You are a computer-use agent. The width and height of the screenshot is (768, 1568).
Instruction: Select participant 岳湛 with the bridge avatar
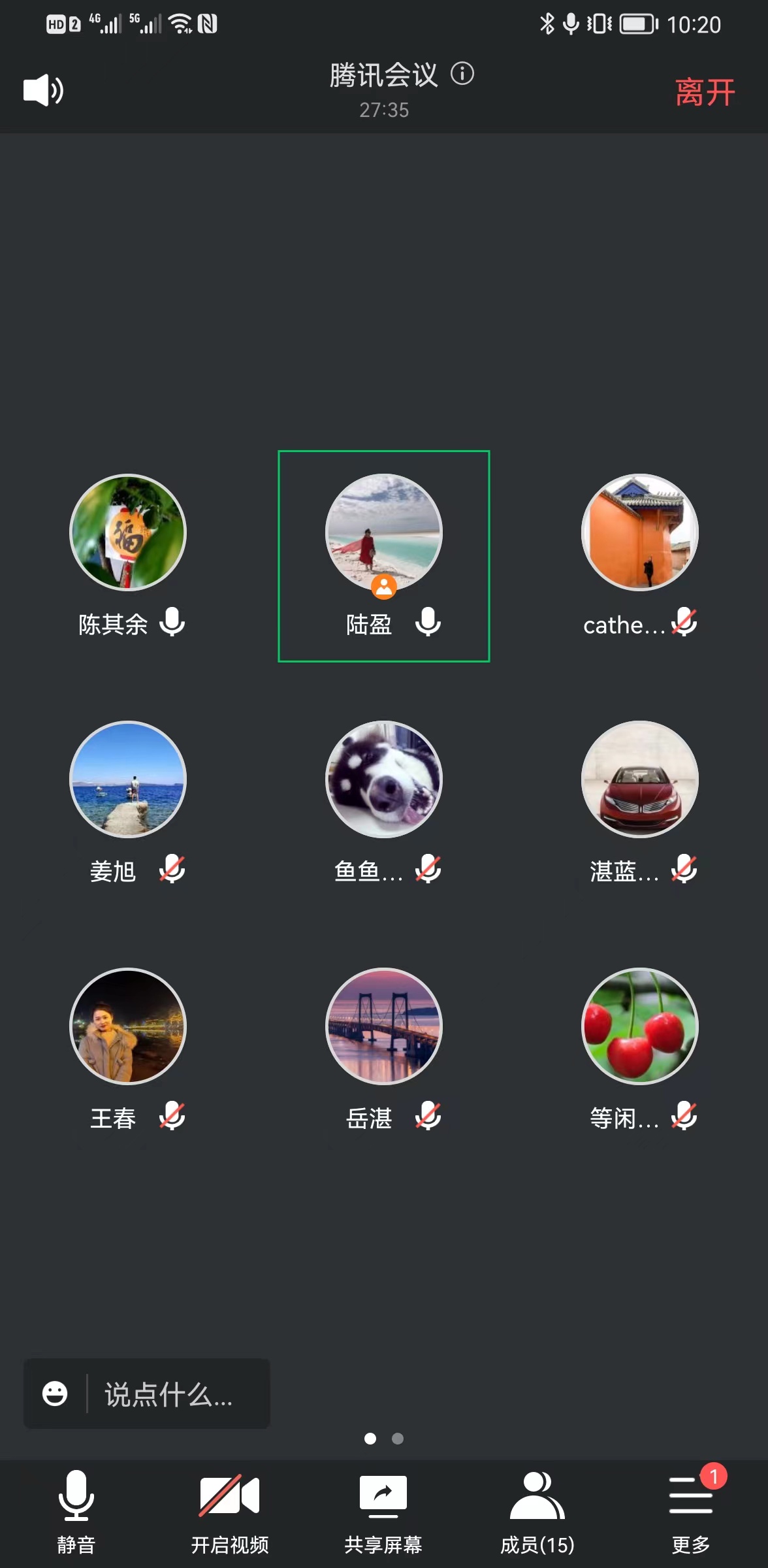point(384,1026)
